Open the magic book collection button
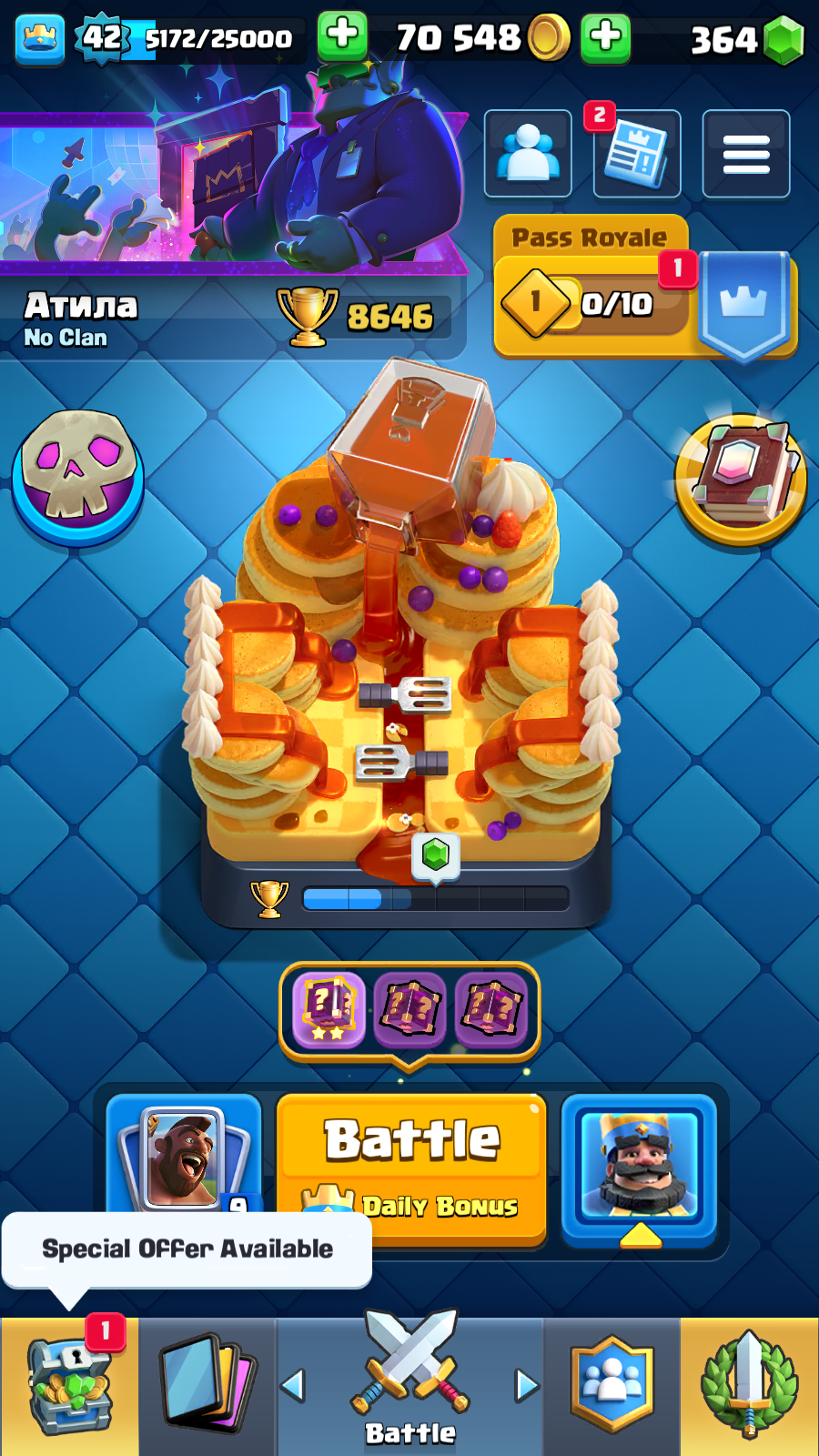819x1456 pixels. pyautogui.click(x=740, y=476)
